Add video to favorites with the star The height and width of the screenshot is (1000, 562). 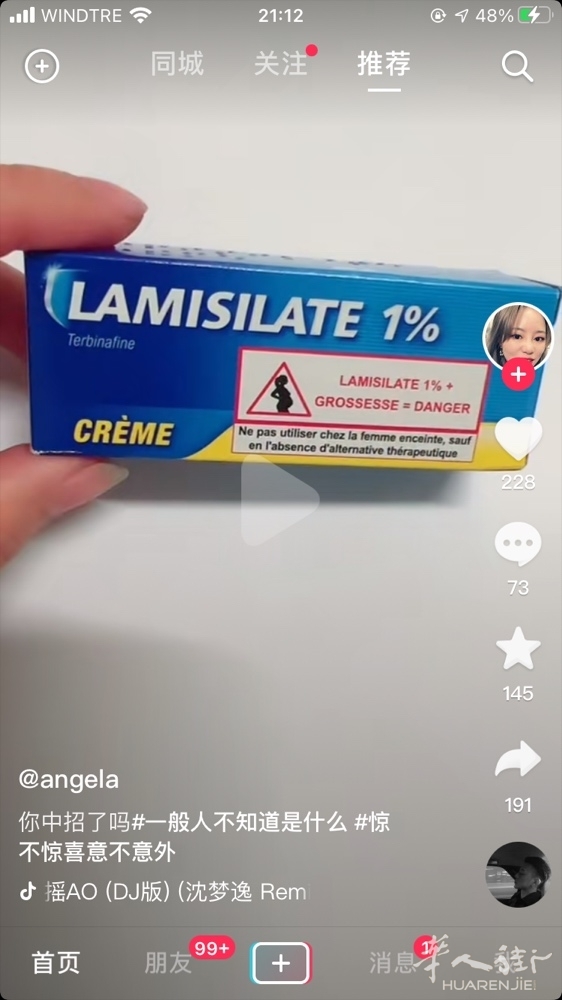coord(518,649)
